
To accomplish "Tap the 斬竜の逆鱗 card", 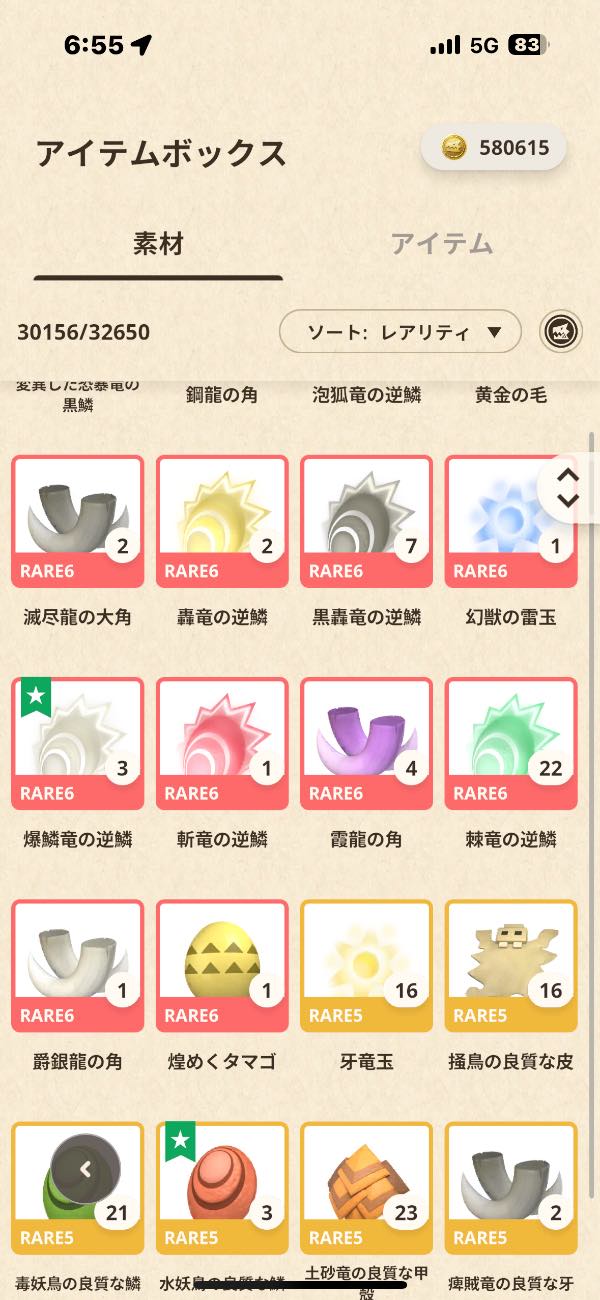I will pos(222,743).
